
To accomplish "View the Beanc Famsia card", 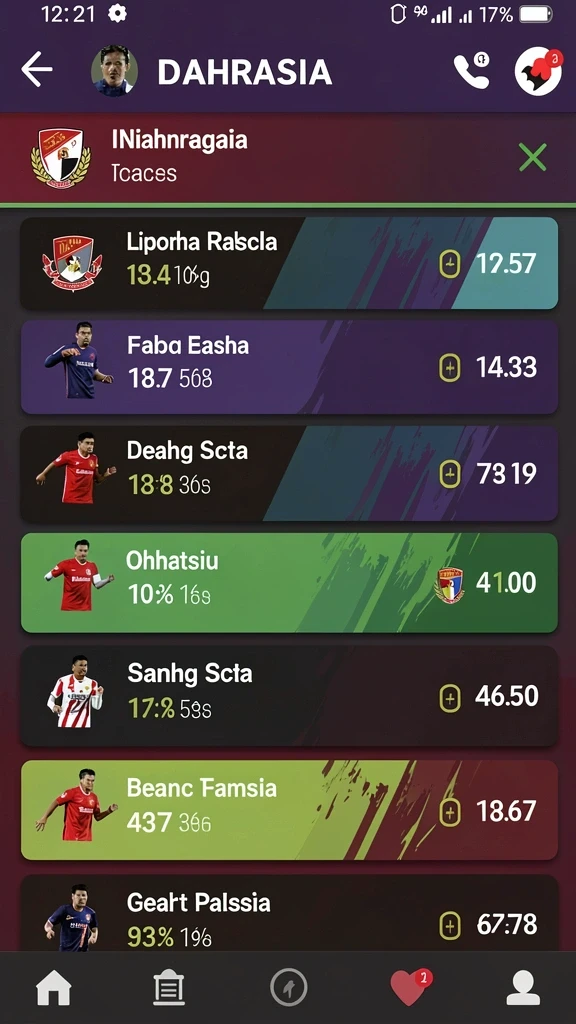I will coord(289,810).
